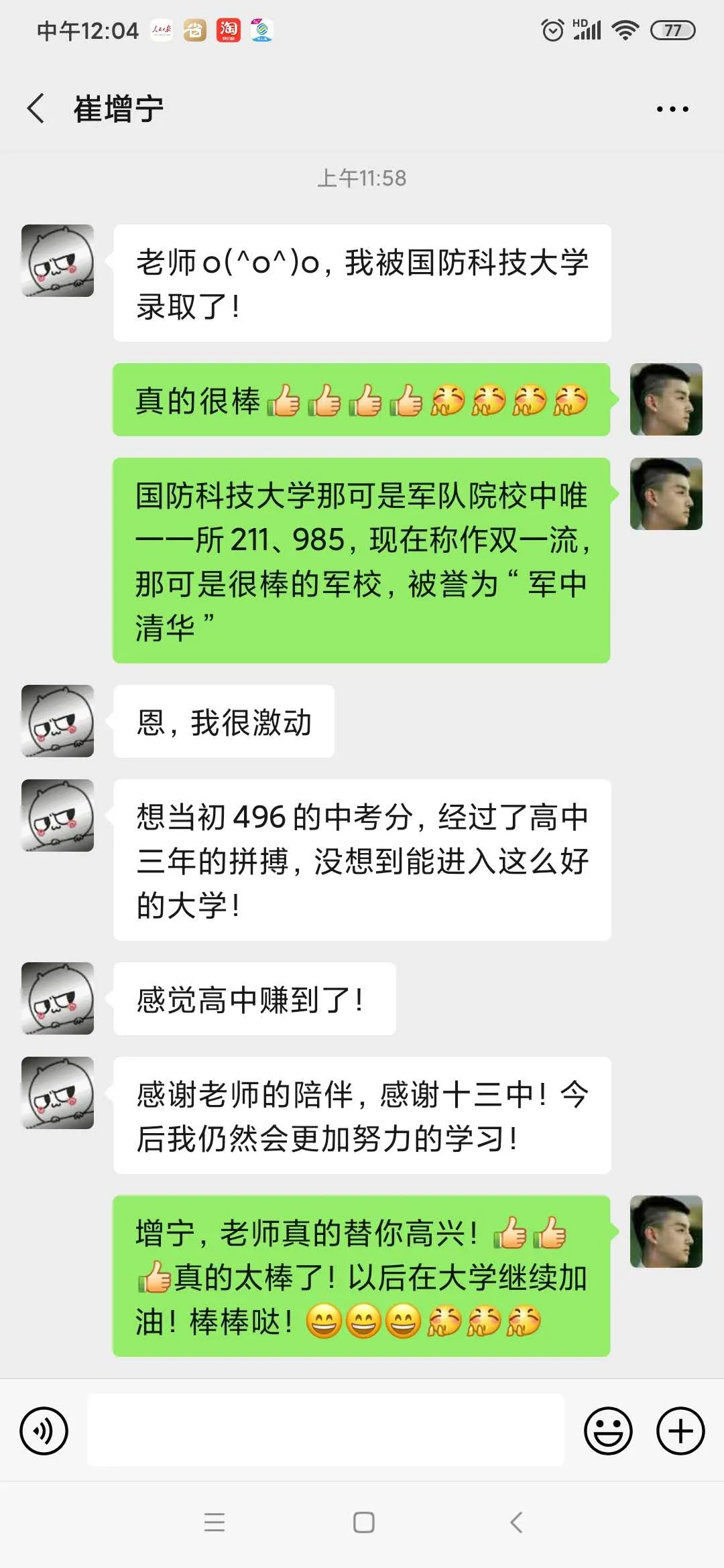Tap the green bubble praising 国防科技大学
Screen dimensions: 724x1568
pos(362,563)
